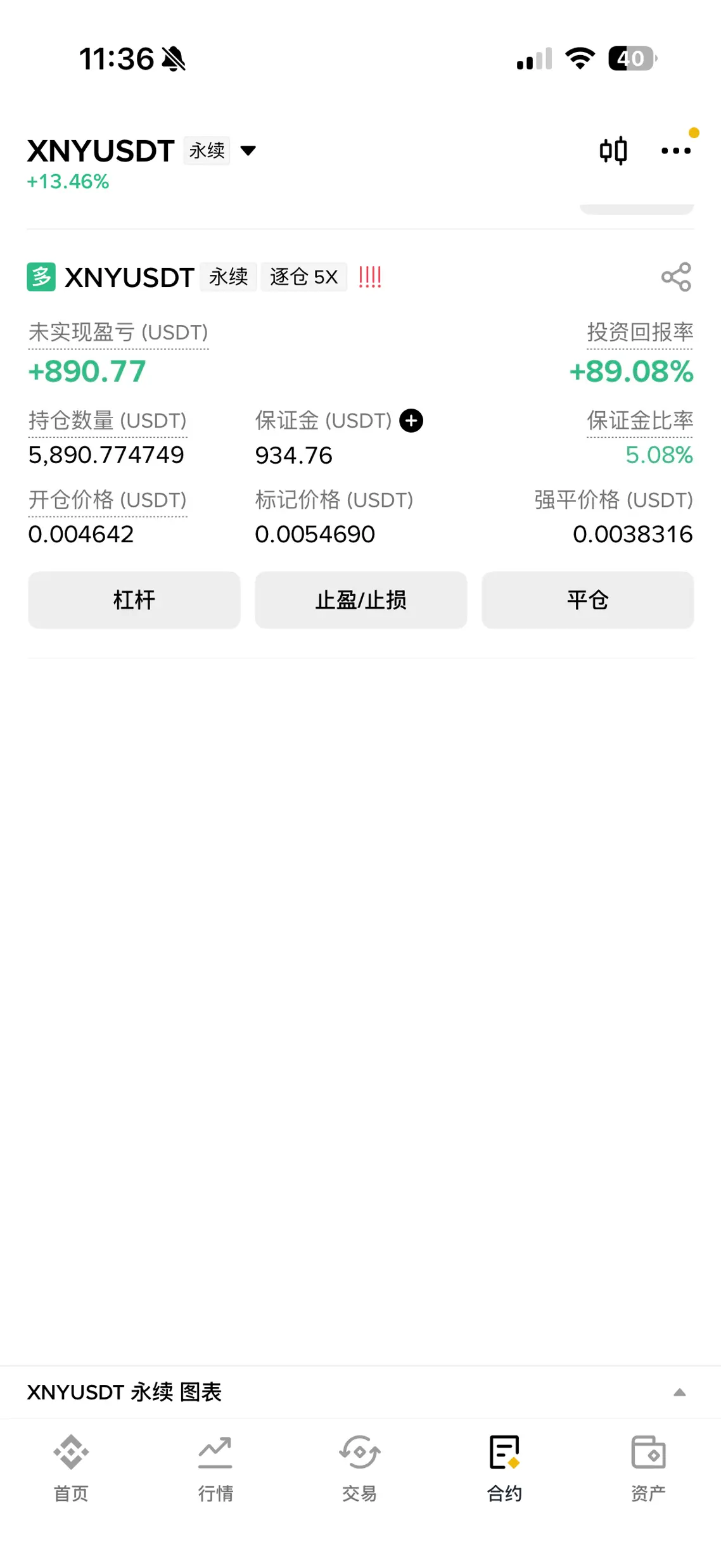Set 止盈/止损 for this position
This screenshot has width=721, height=1568.
coord(360,600)
